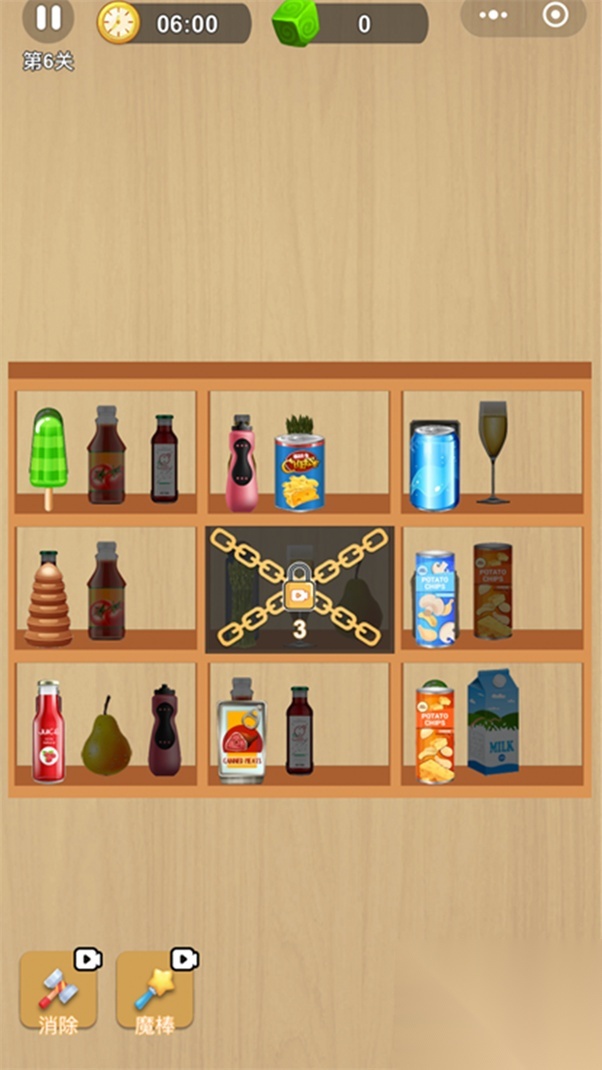The width and height of the screenshot is (602, 1070).
Task: Use the 魔棒 magic wand power-up
Action: pyautogui.click(x=154, y=990)
